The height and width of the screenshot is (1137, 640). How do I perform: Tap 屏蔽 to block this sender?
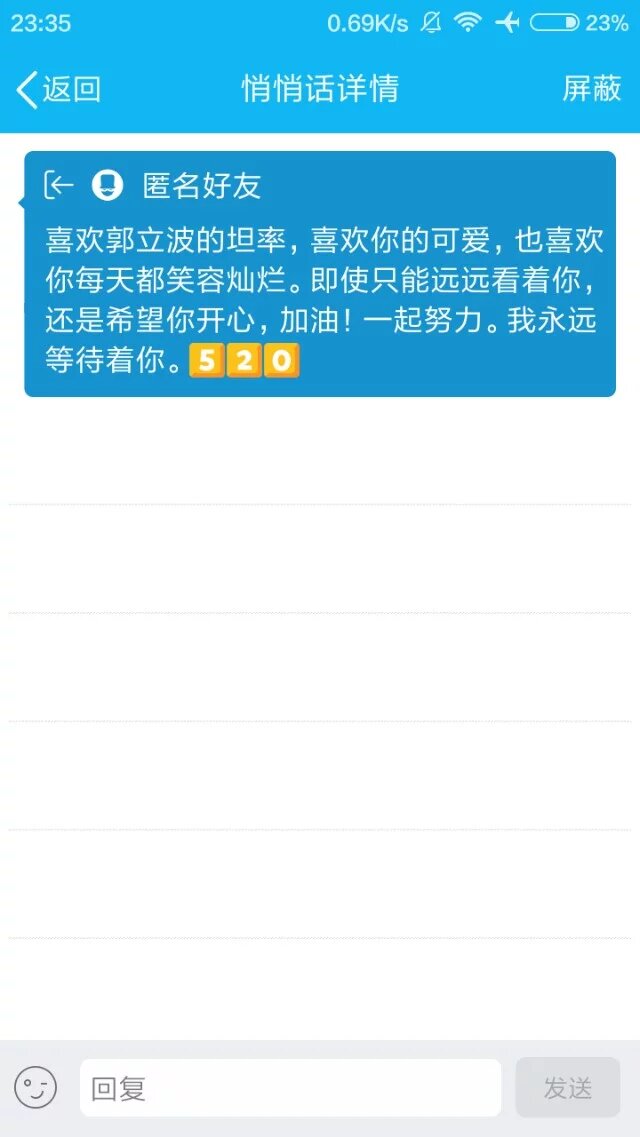point(592,89)
